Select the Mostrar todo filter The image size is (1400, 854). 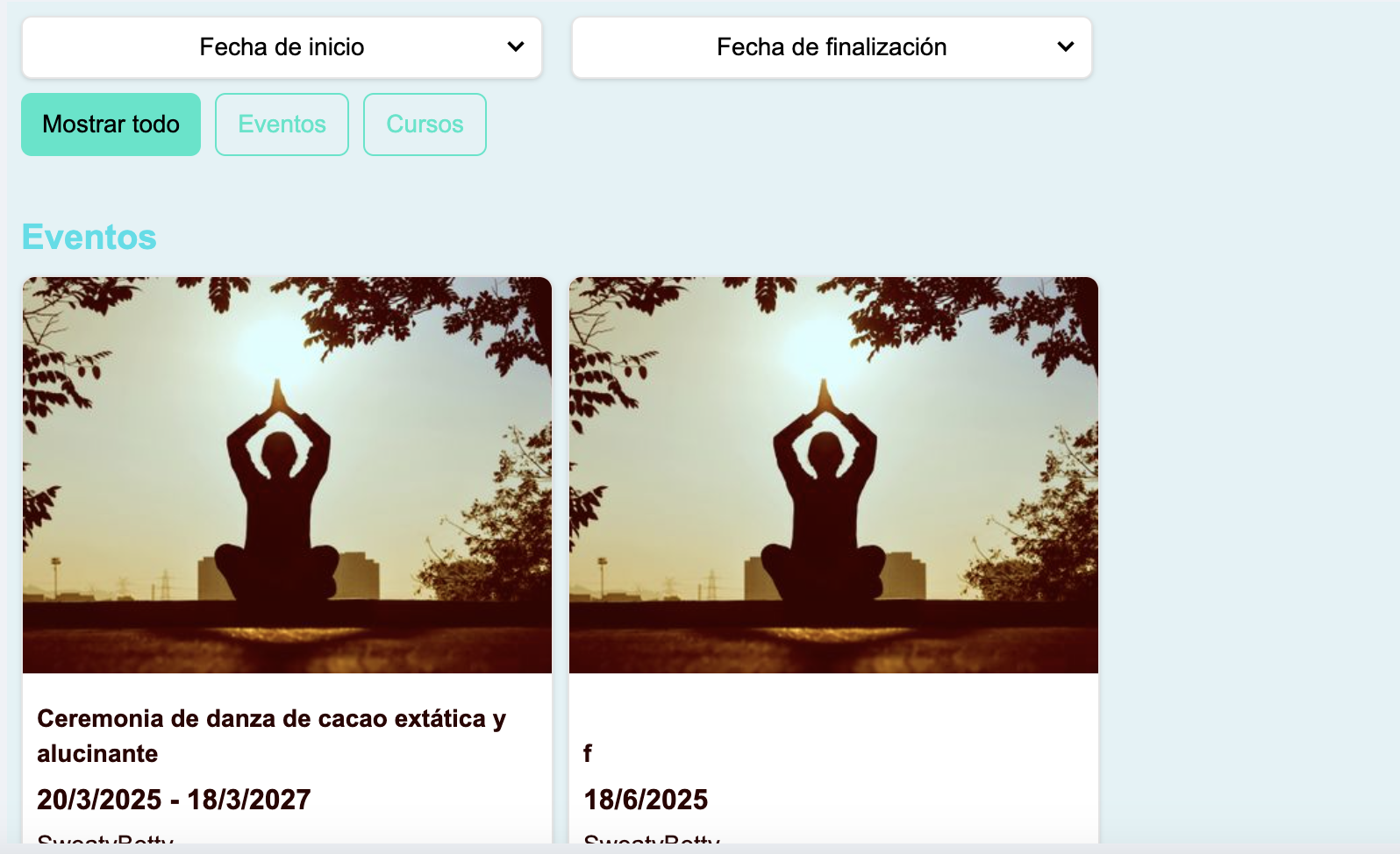click(111, 125)
